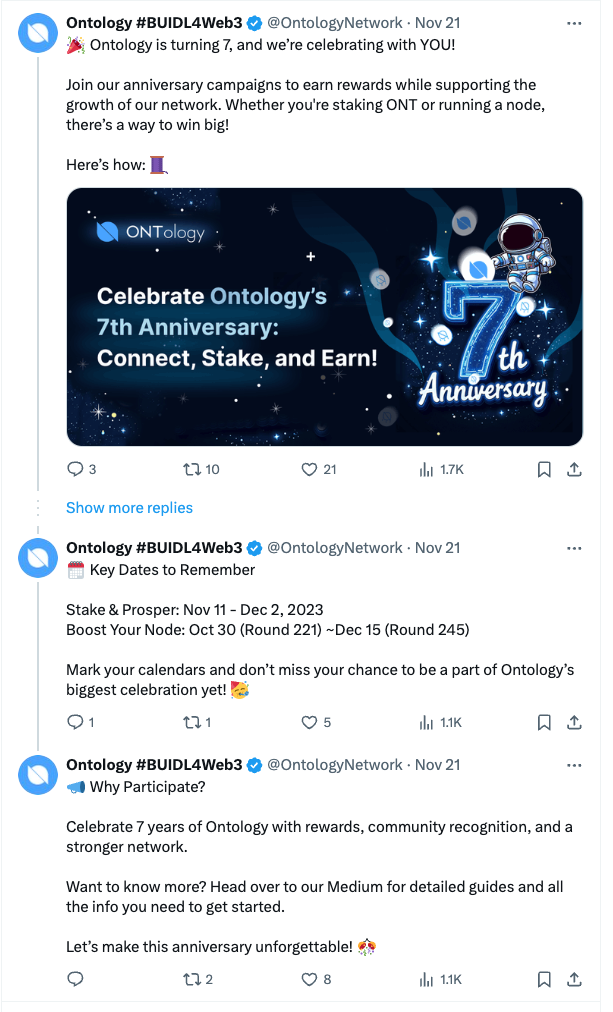Reply to the Key Dates to Remember tweet
The image size is (613, 1012).
click(75, 722)
